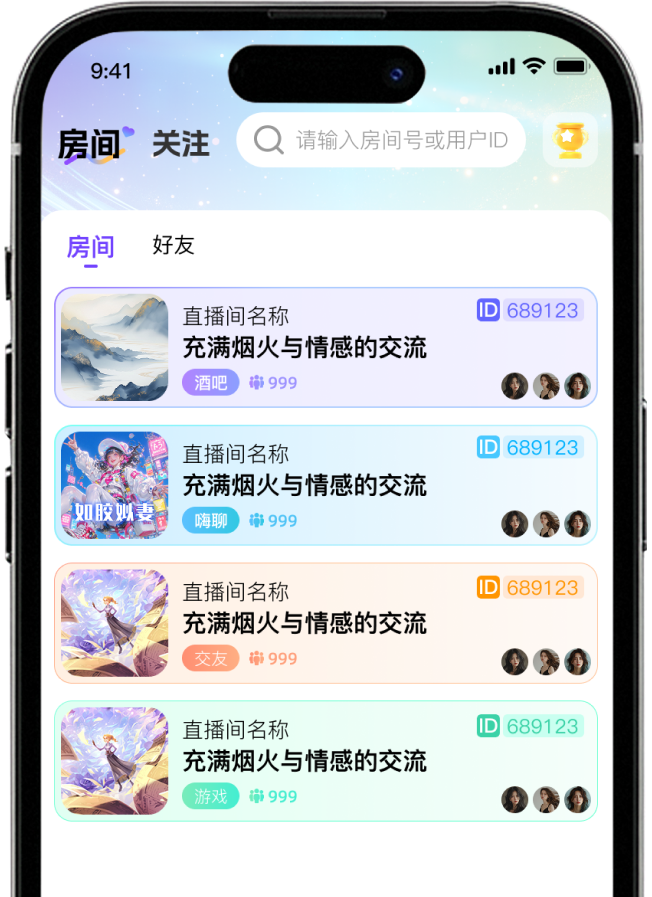This screenshot has height=897, width=652.
Task: Enter the live room card tagged 嗨聊
Action: click(x=326, y=486)
